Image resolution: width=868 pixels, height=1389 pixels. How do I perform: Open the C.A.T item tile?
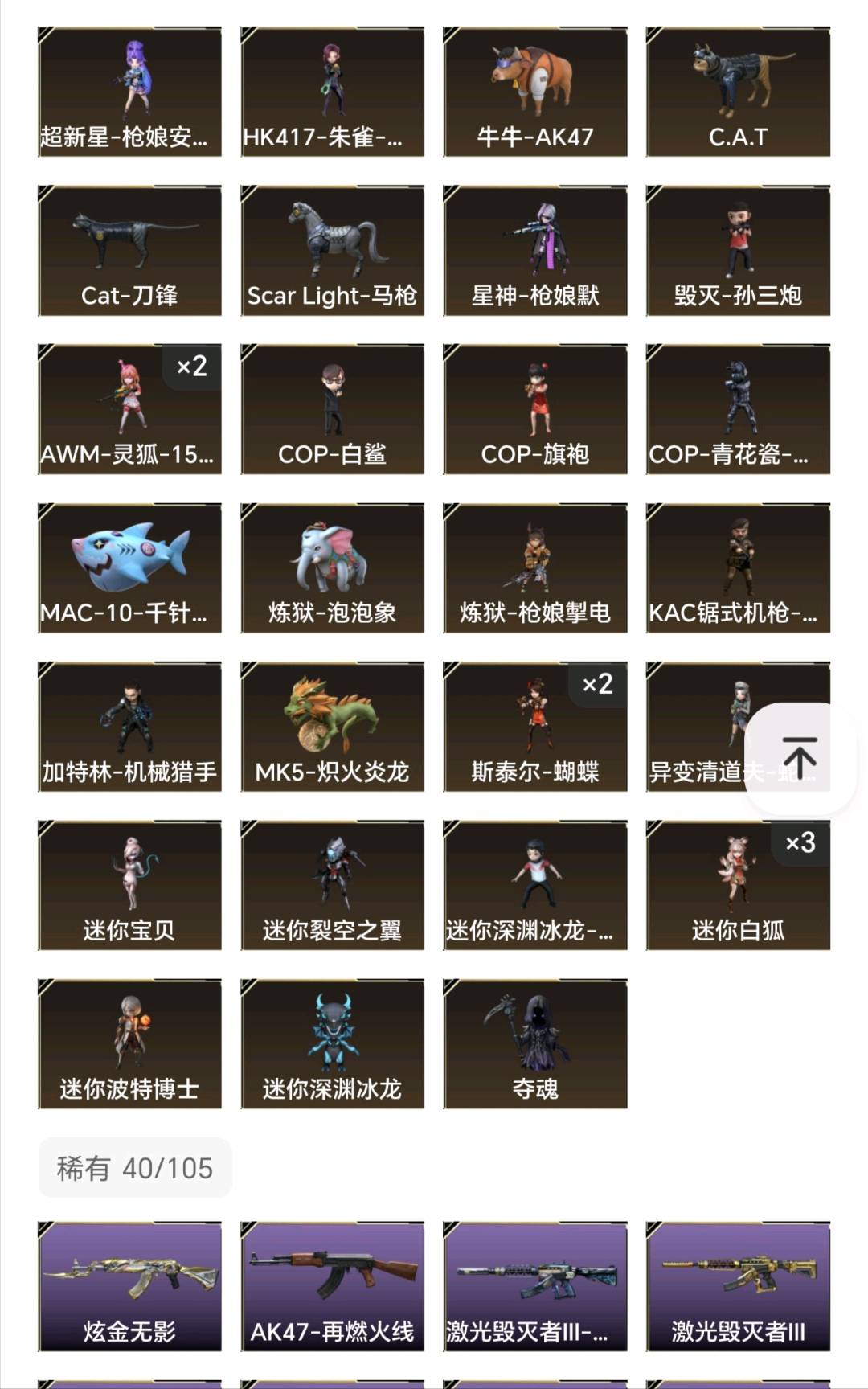coord(738,92)
